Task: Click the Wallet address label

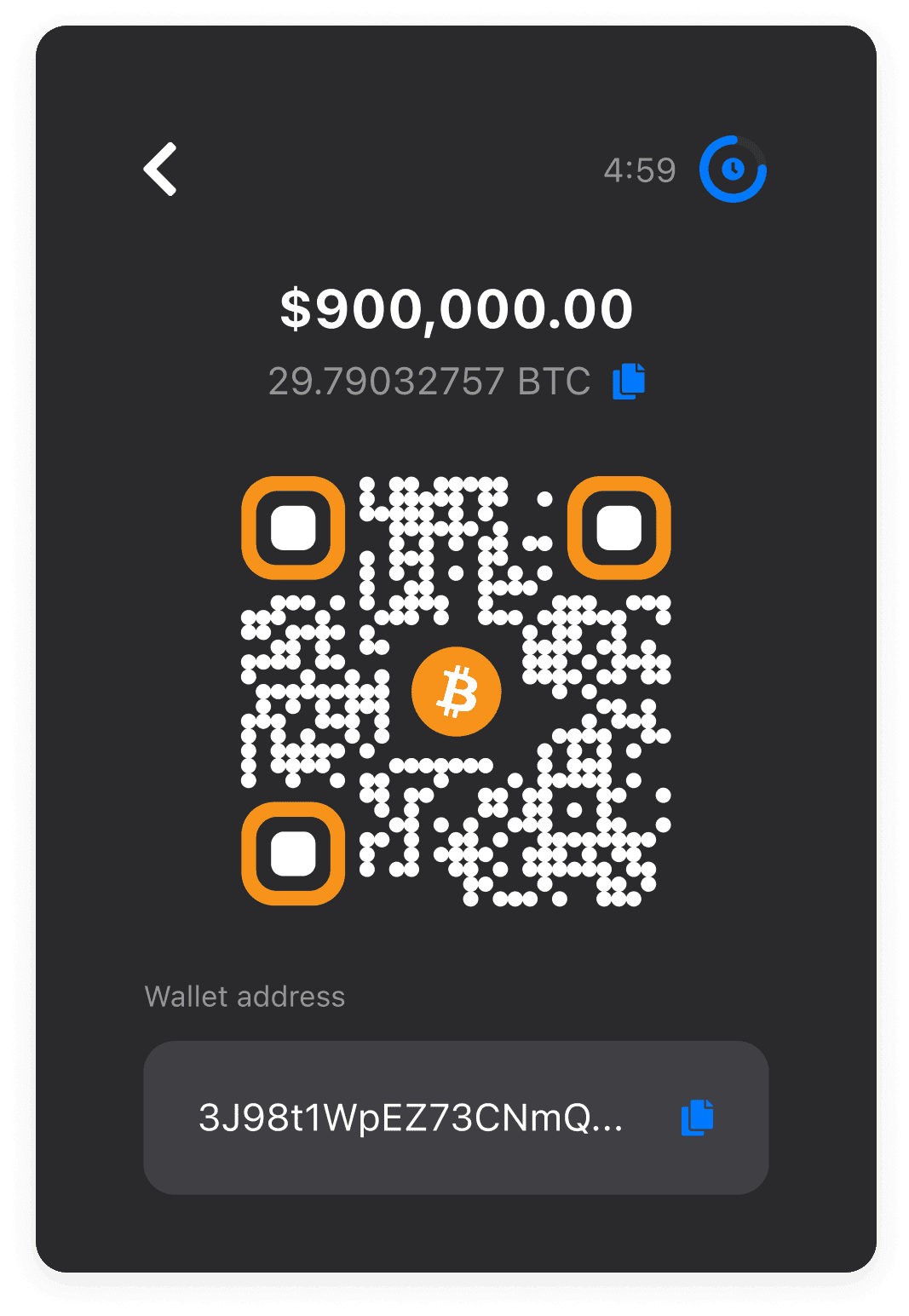Action: [245, 997]
